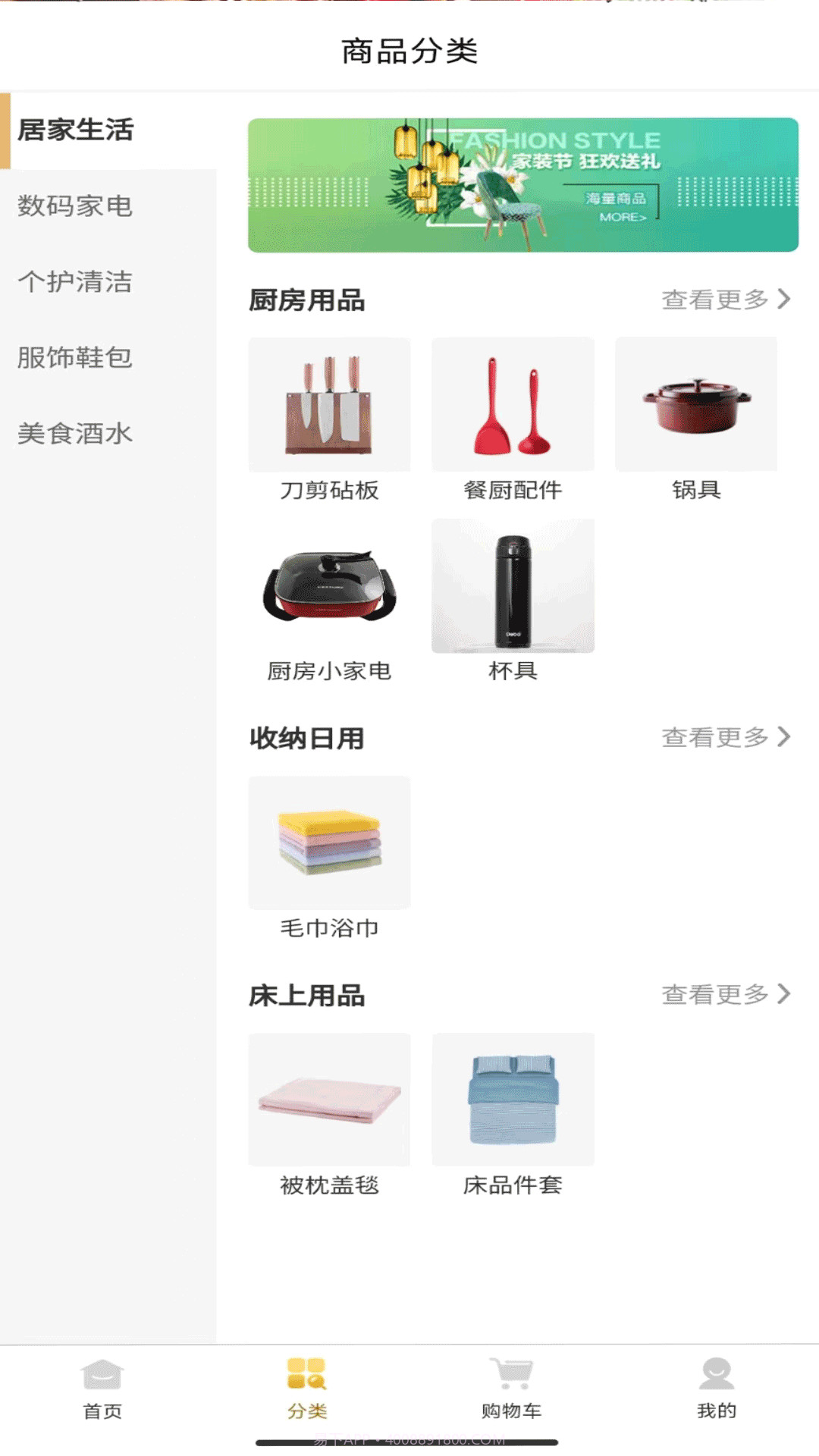Open the 床品件套 bedding set thumbnail

click(512, 1099)
